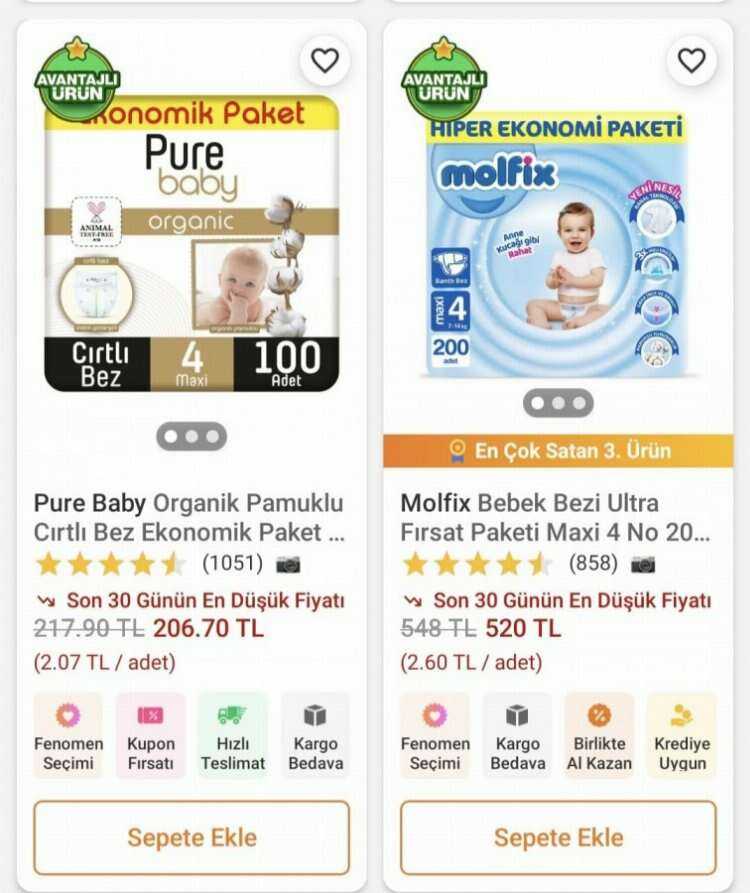Viewport: 750px width, 893px height.
Task: Open Molfix's 858 reviews
Action: click(594, 563)
